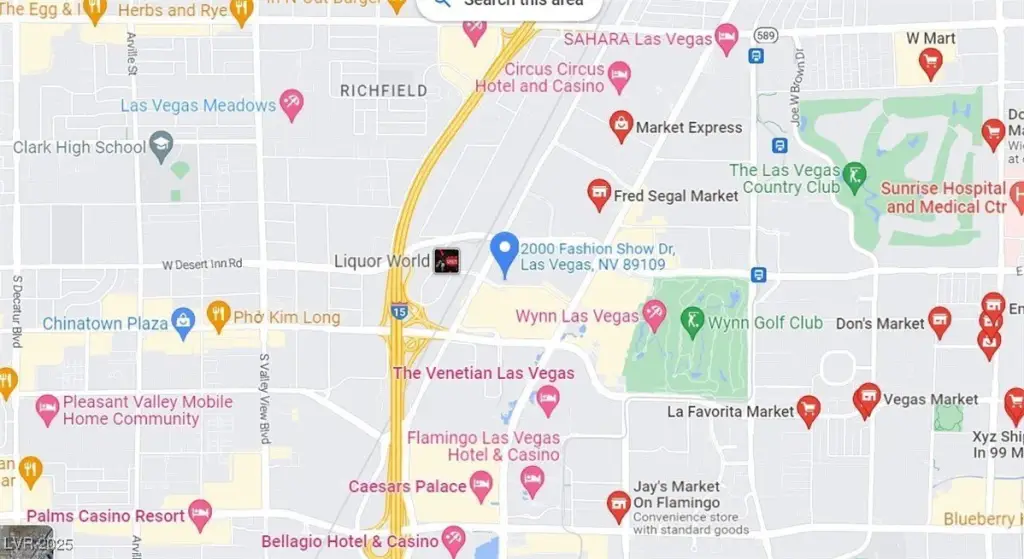Select the Liquor World store marker
The width and height of the screenshot is (1024, 559).
(x=446, y=261)
